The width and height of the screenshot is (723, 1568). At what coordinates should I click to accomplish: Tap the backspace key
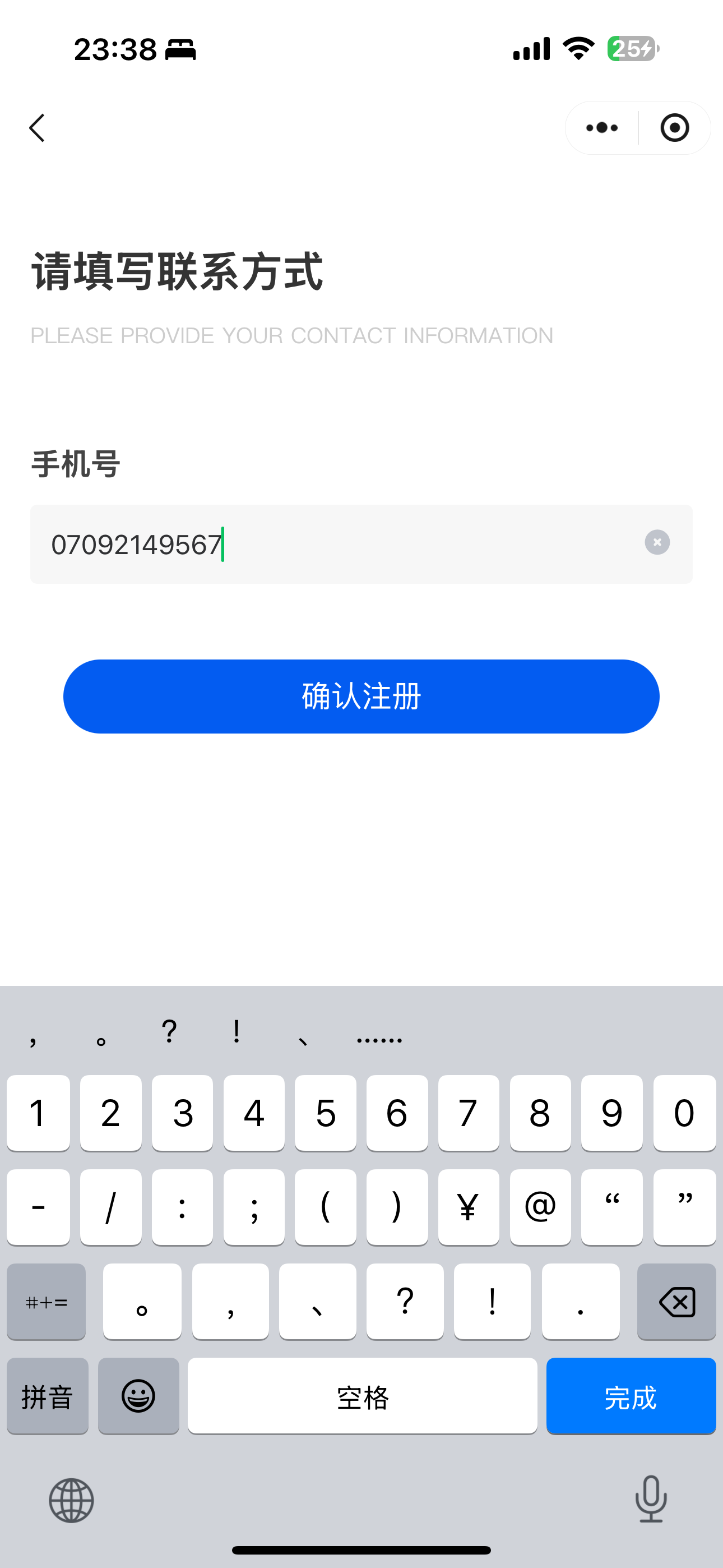coord(676,1302)
